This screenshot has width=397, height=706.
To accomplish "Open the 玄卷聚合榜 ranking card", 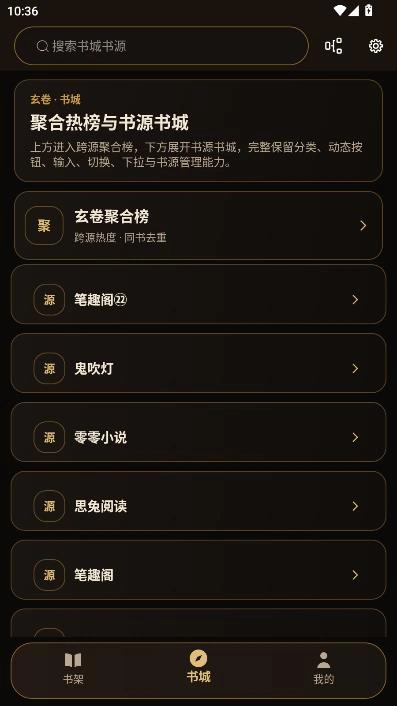I will tap(198, 226).
